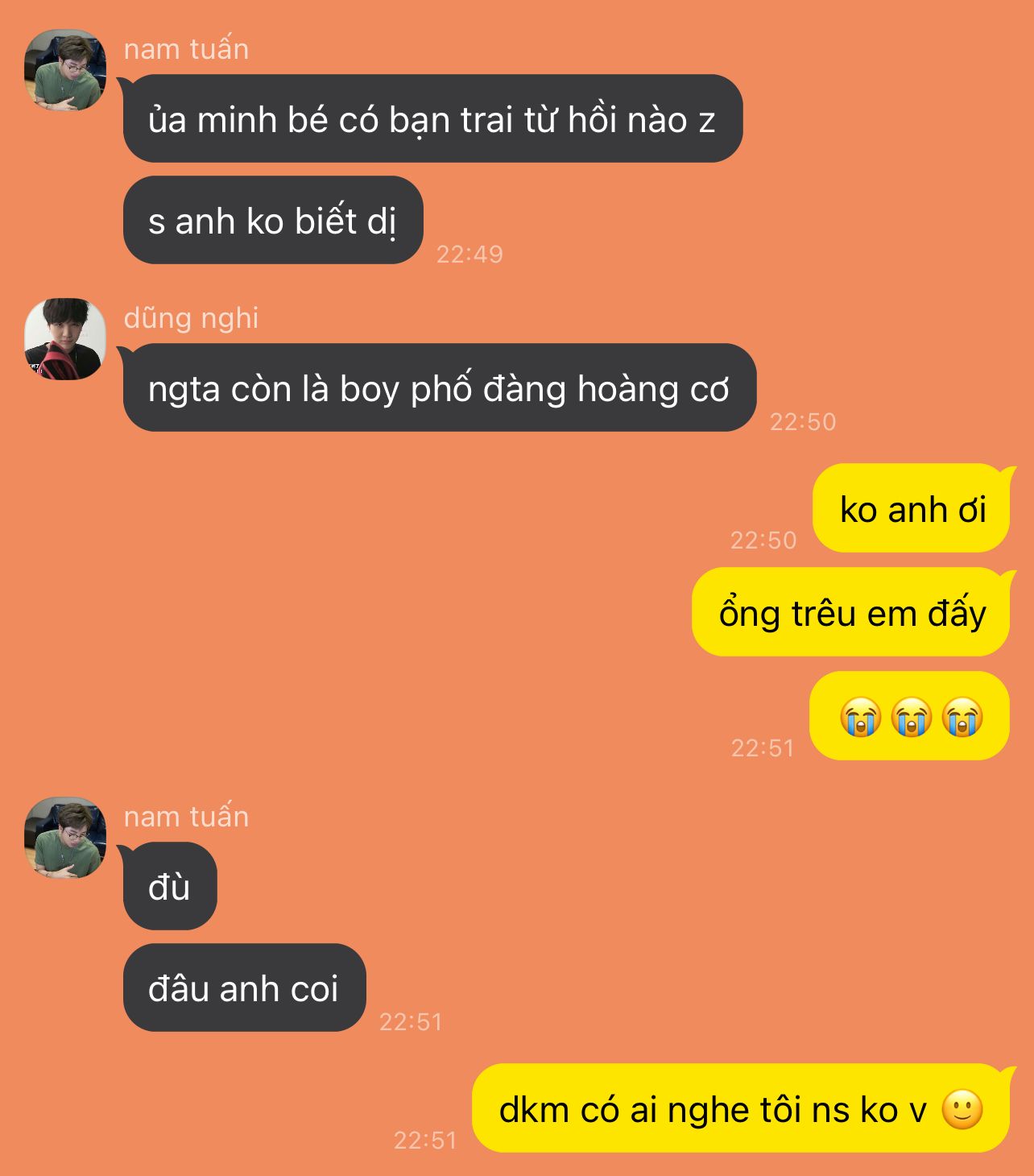Open dũng nghi's profile picture
Screen dimensions: 1034x1176
point(65,339)
